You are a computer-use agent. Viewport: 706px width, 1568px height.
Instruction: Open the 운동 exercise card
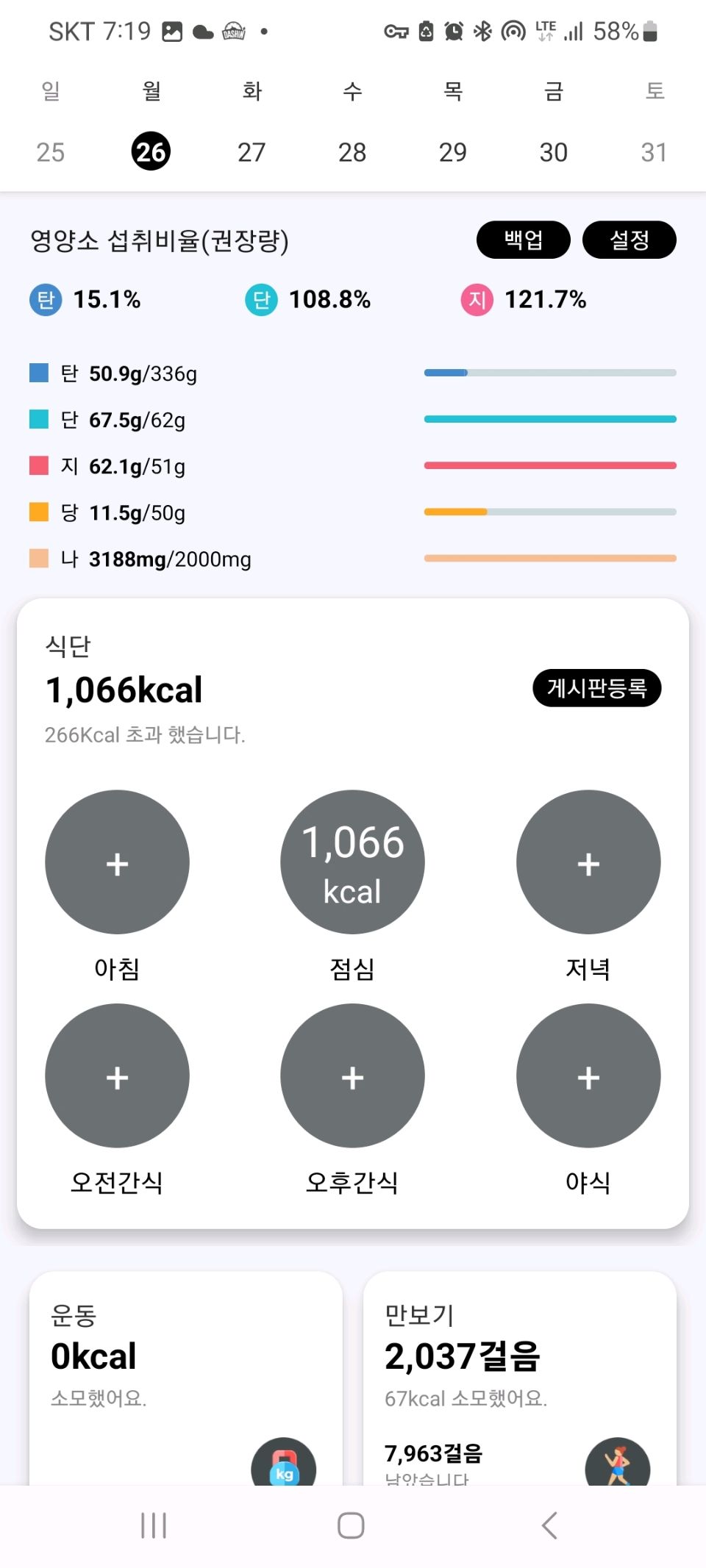point(186,1378)
